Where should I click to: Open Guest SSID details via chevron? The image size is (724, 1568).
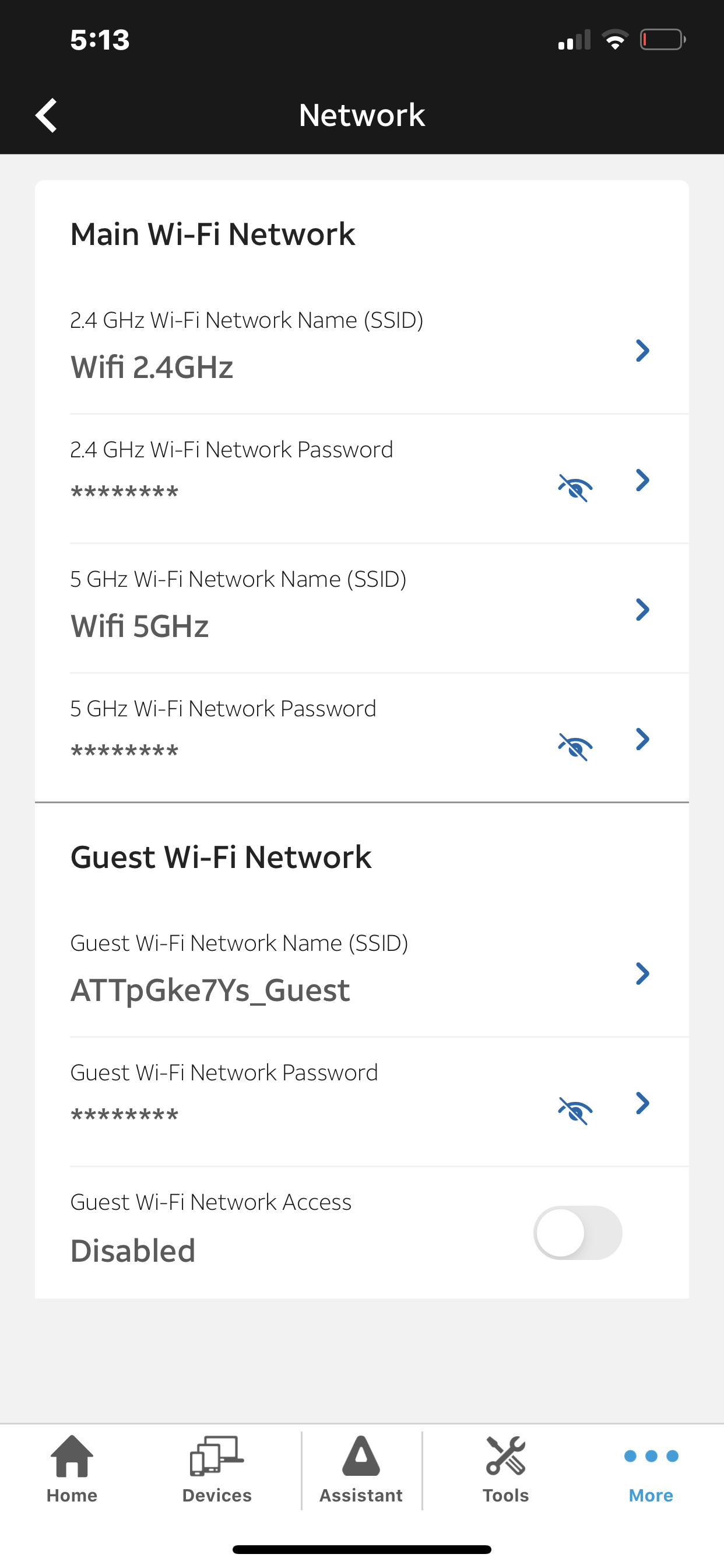pos(643,974)
